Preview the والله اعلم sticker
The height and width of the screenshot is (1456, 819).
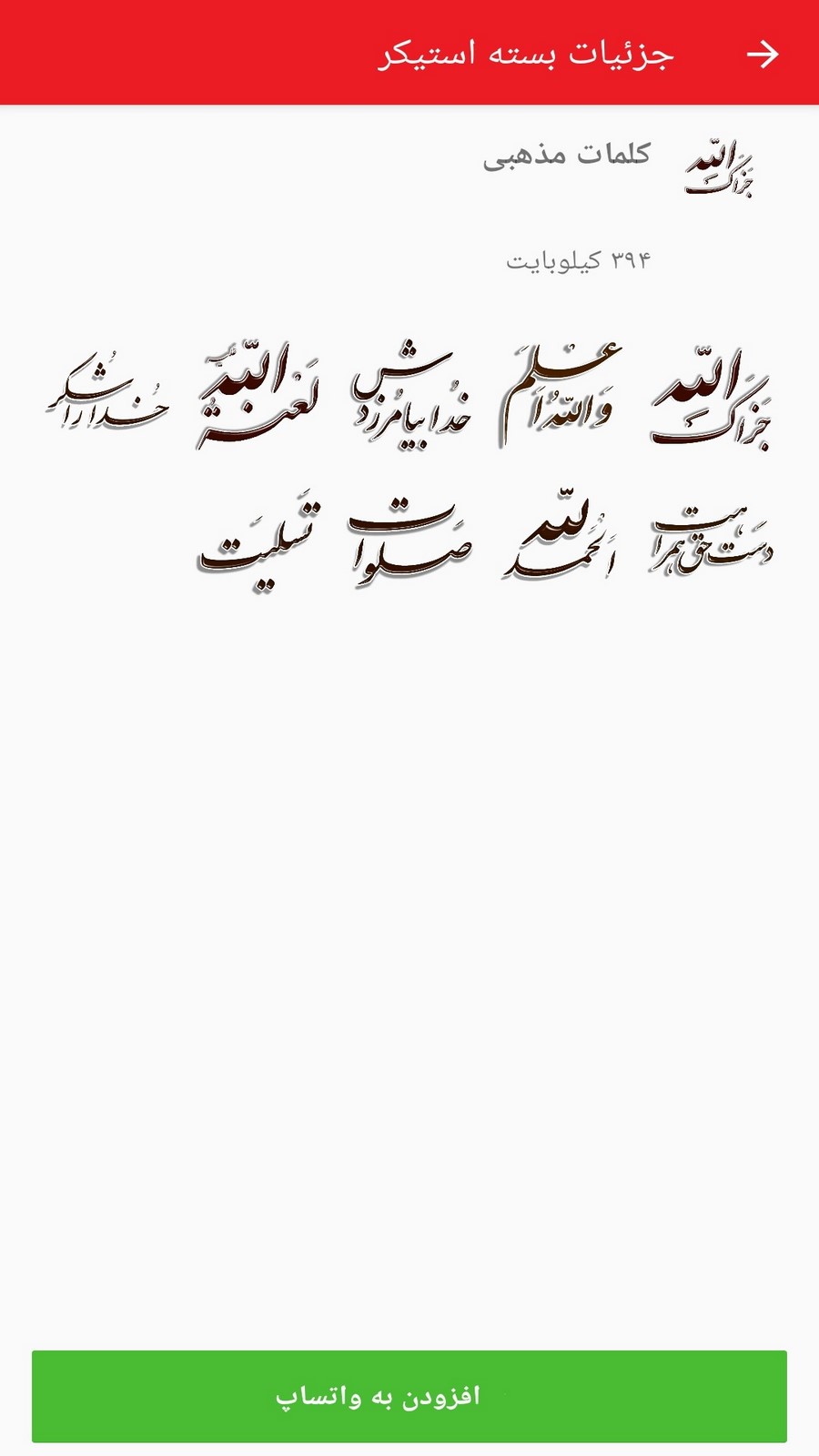click(x=560, y=399)
